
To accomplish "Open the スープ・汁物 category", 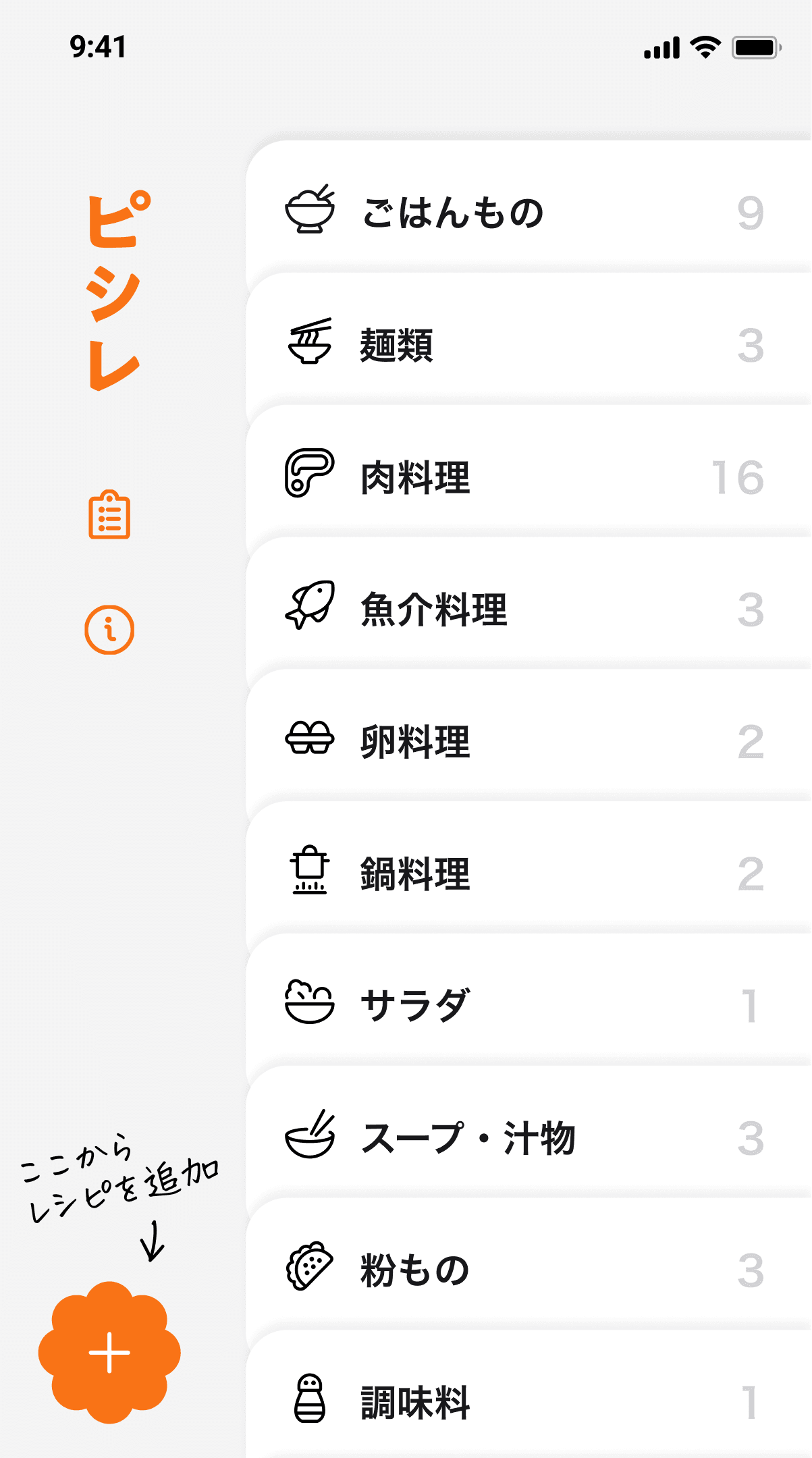I will coord(526,1137).
